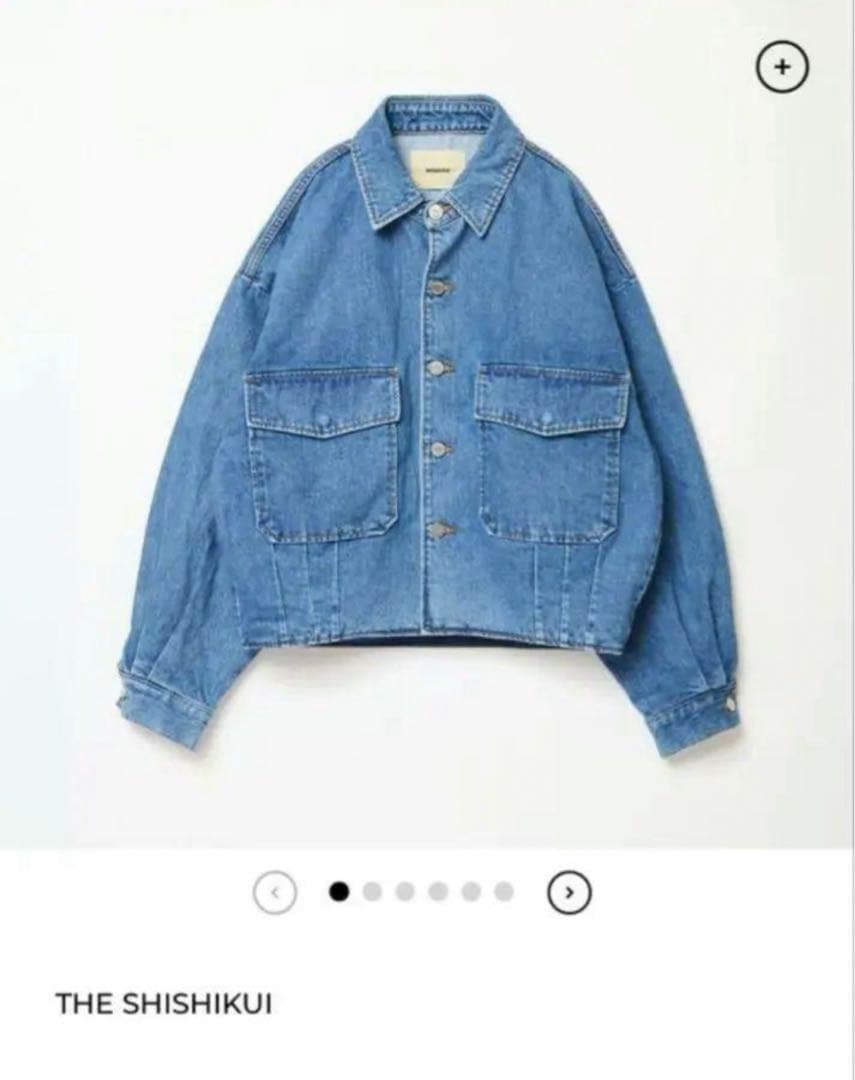This screenshot has width=855, height=1080.
Task: Go to the next product image
Action: pyautogui.click(x=570, y=892)
